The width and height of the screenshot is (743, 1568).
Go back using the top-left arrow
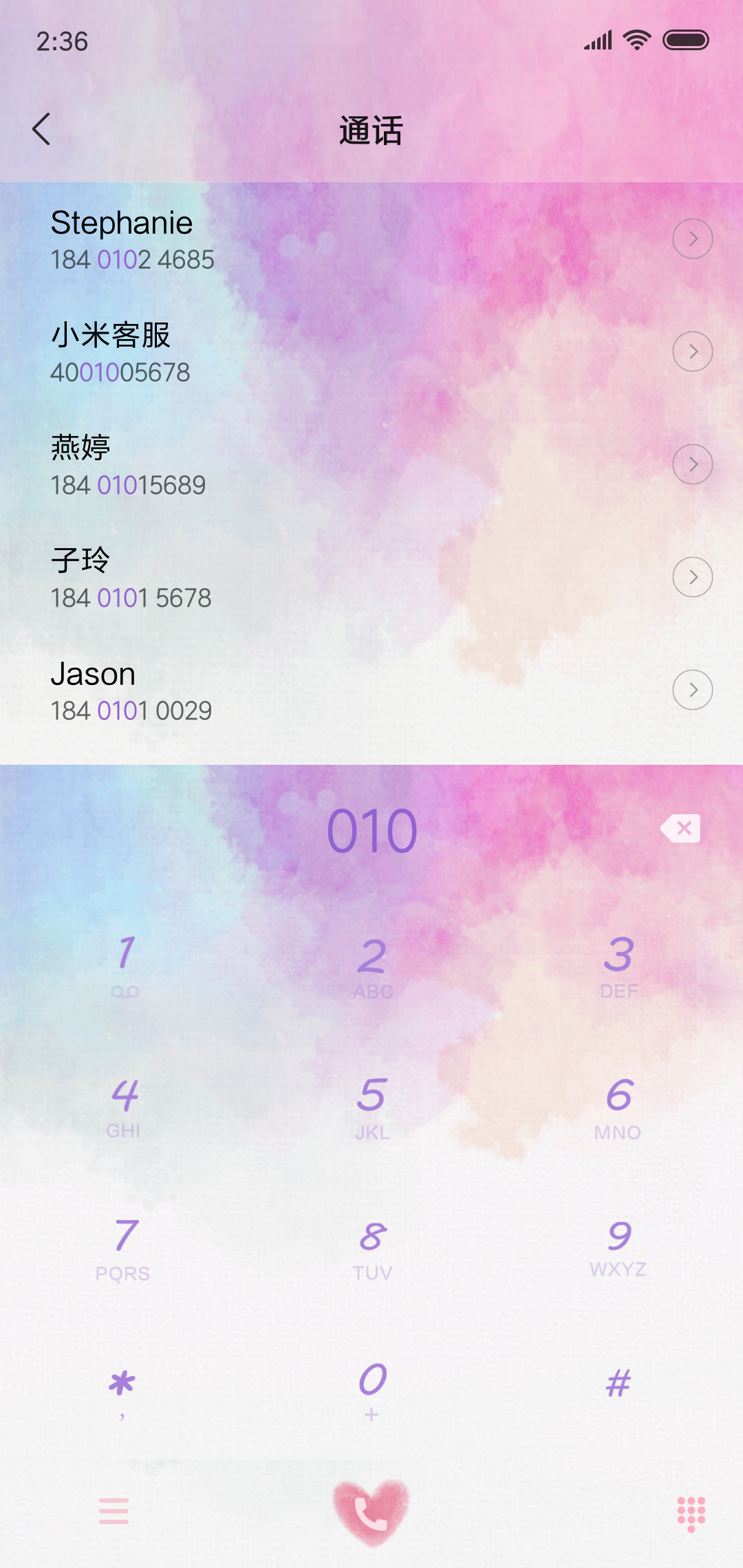point(41,129)
